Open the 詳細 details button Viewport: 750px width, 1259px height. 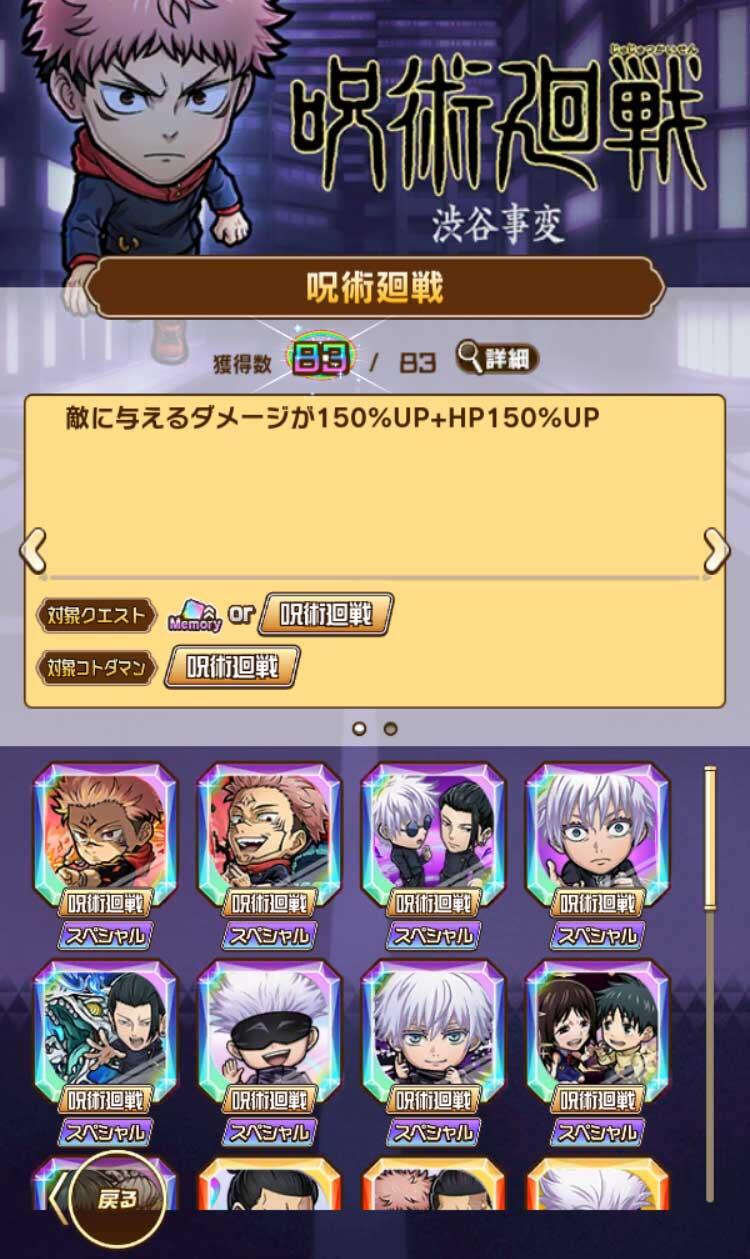497,358
